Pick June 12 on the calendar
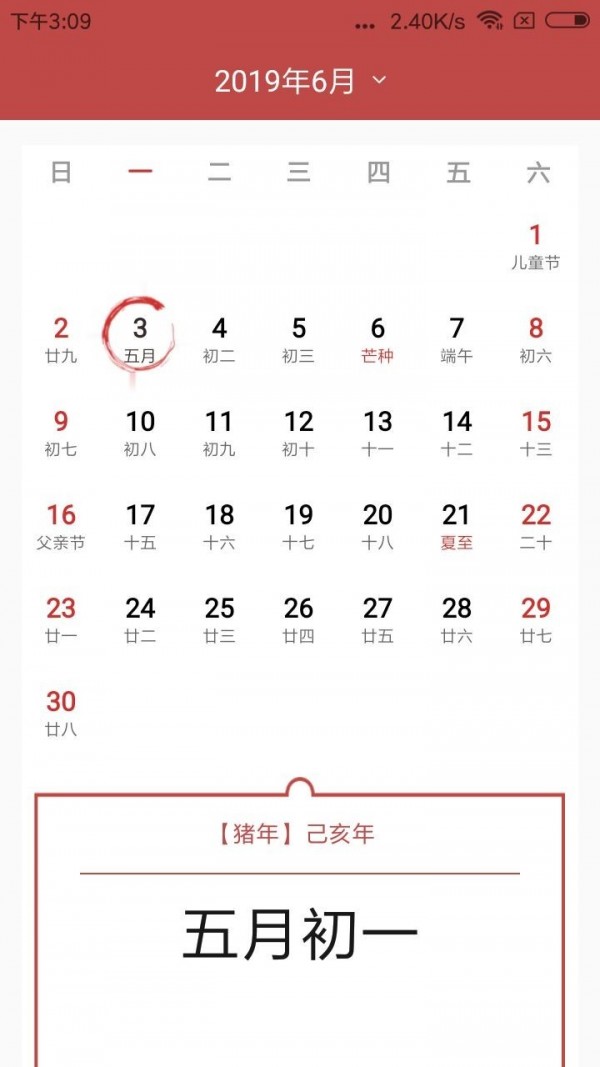The height and width of the screenshot is (1067, 600). tap(298, 433)
